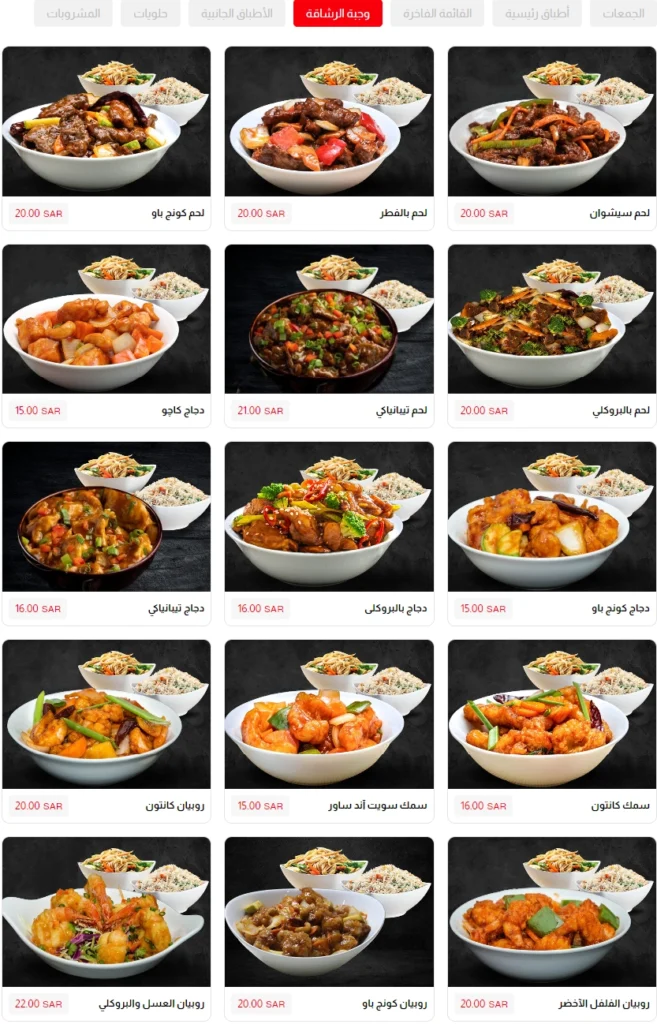Select the روبيان كانتون dish
The width and height of the screenshot is (657, 1024).
click(x=106, y=730)
